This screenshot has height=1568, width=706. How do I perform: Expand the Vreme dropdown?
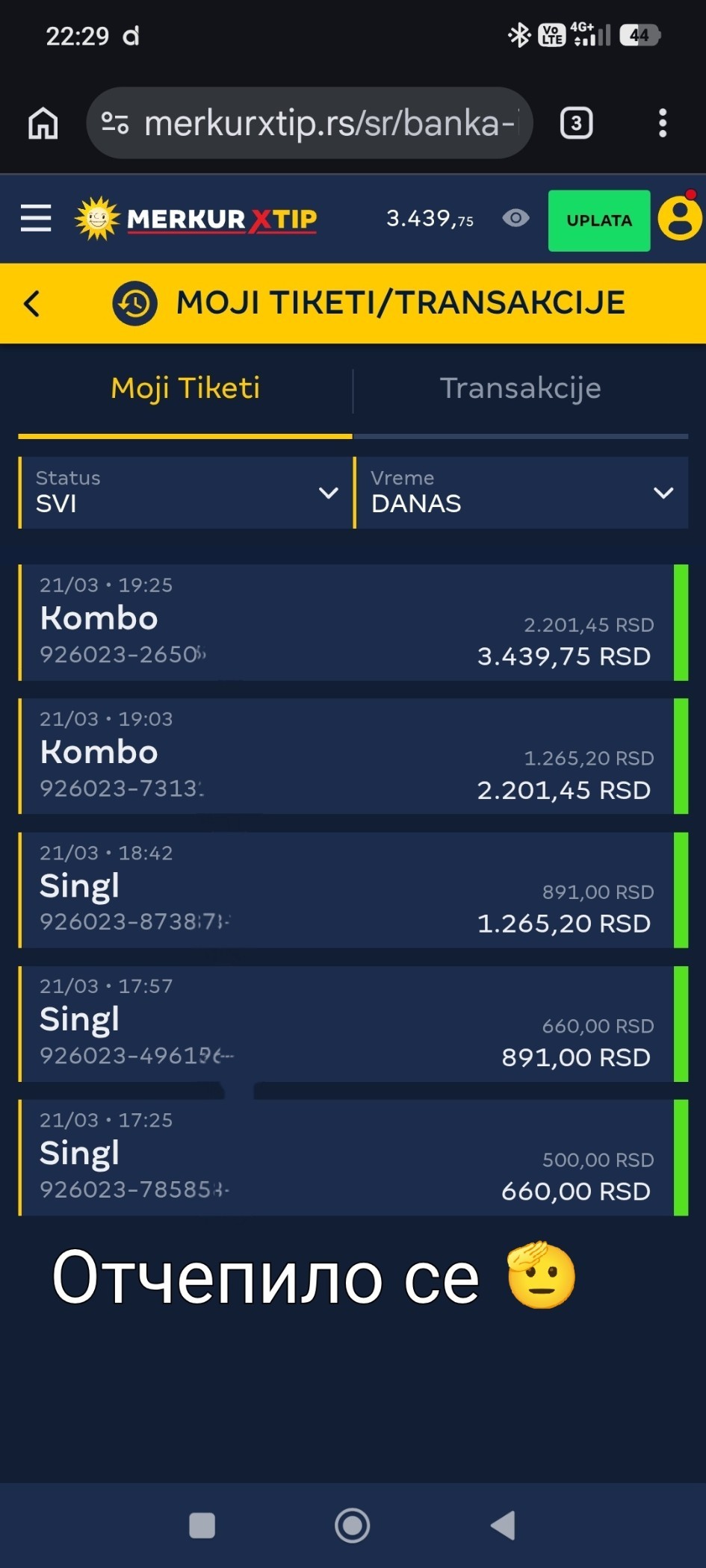click(x=521, y=493)
